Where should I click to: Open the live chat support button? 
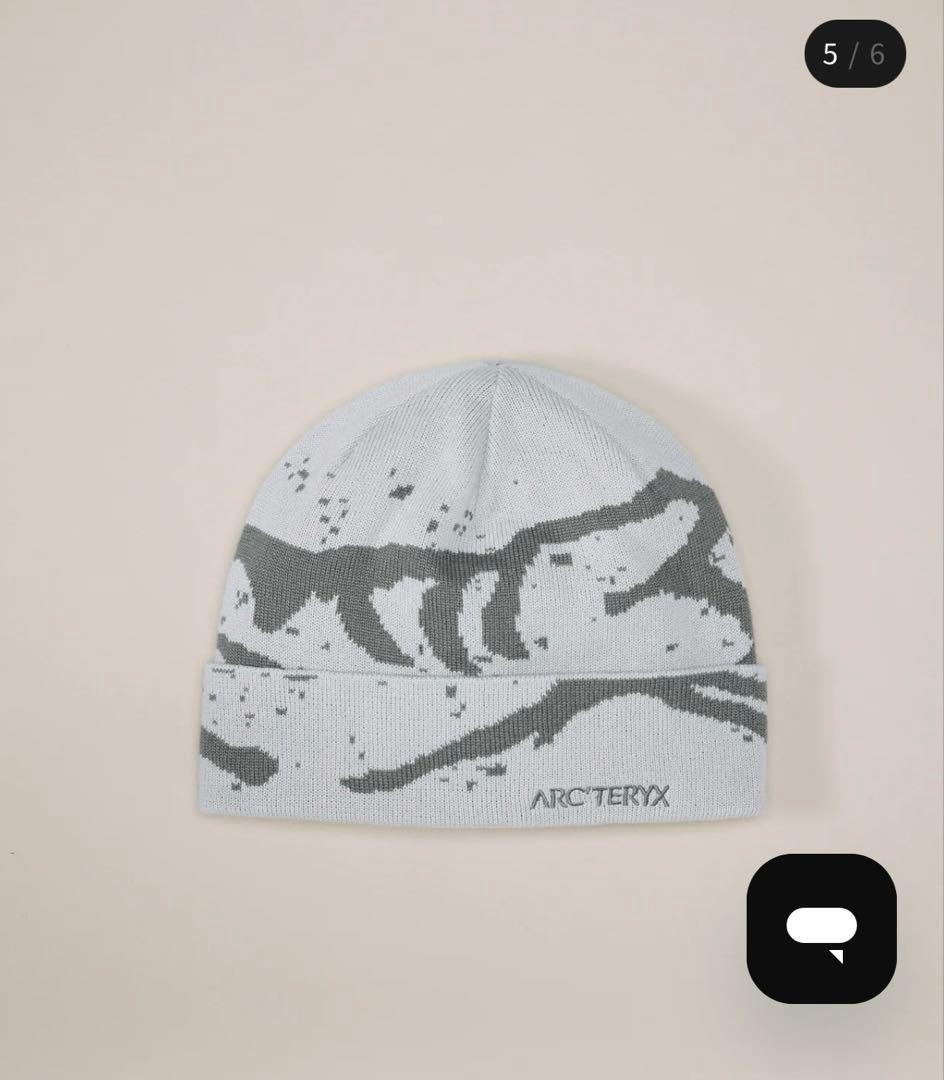point(821,928)
